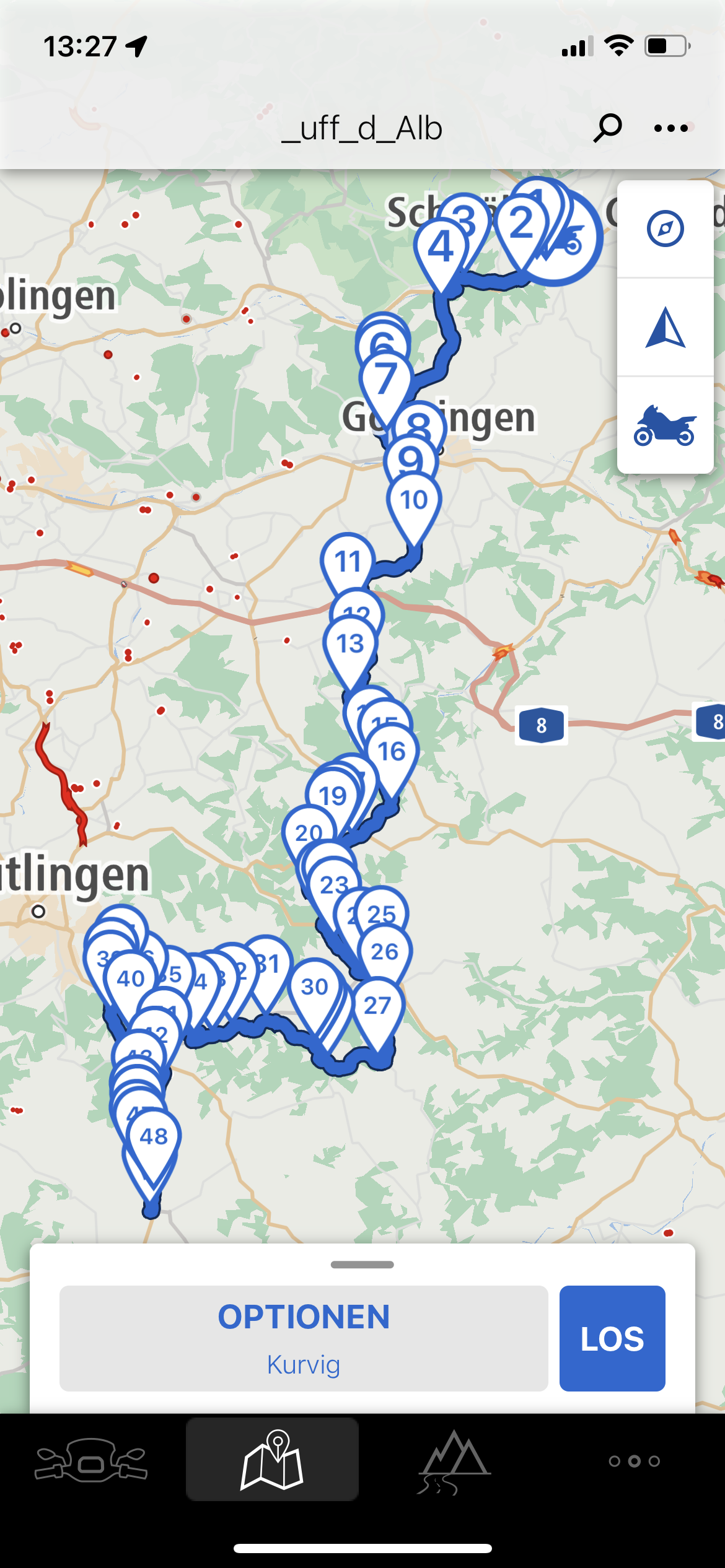Tap the compass orientation button
The image size is (725, 1568).
[x=666, y=229]
